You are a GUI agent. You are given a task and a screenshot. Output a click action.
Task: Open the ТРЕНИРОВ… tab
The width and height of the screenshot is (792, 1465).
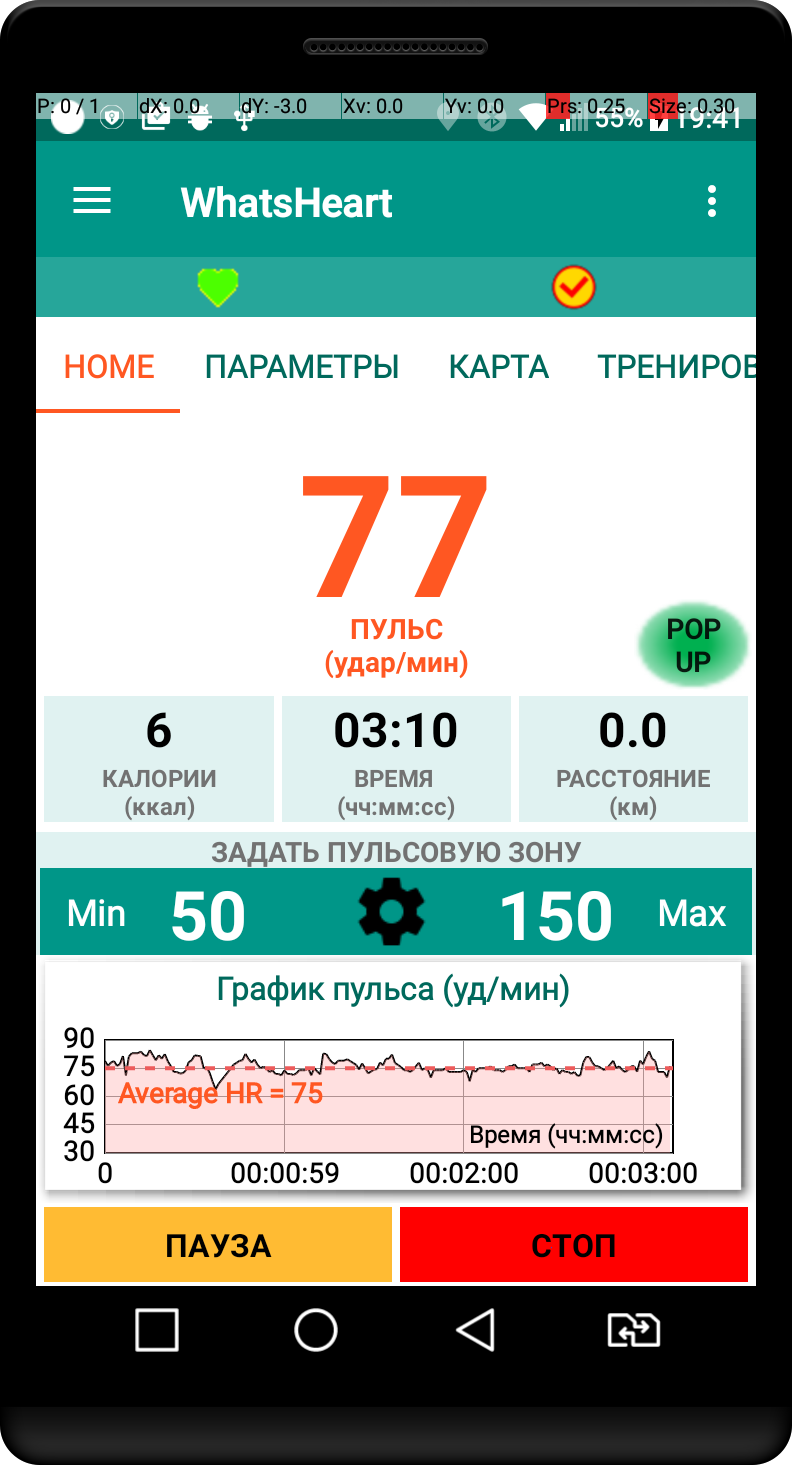(677, 367)
